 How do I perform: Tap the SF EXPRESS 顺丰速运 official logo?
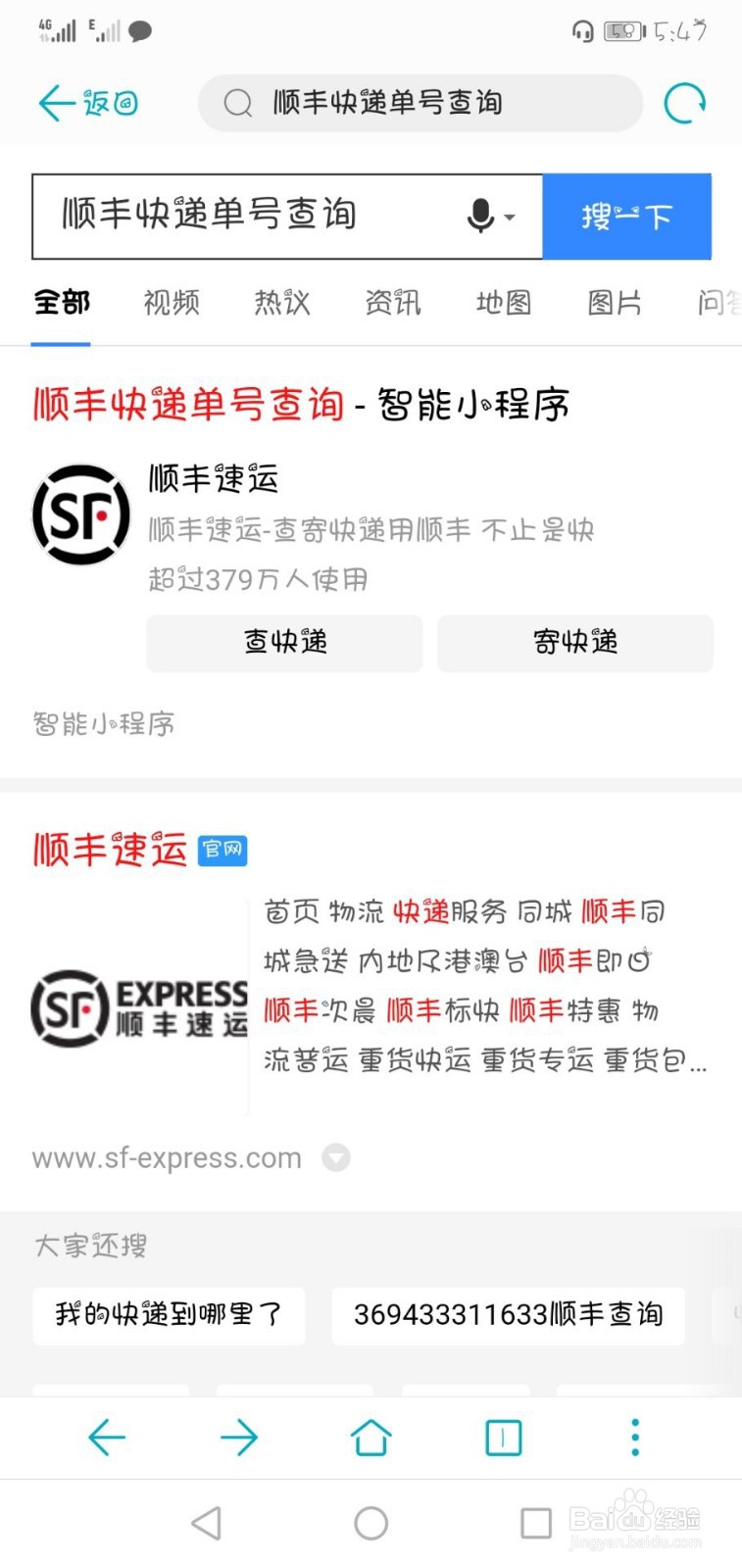click(x=137, y=1008)
